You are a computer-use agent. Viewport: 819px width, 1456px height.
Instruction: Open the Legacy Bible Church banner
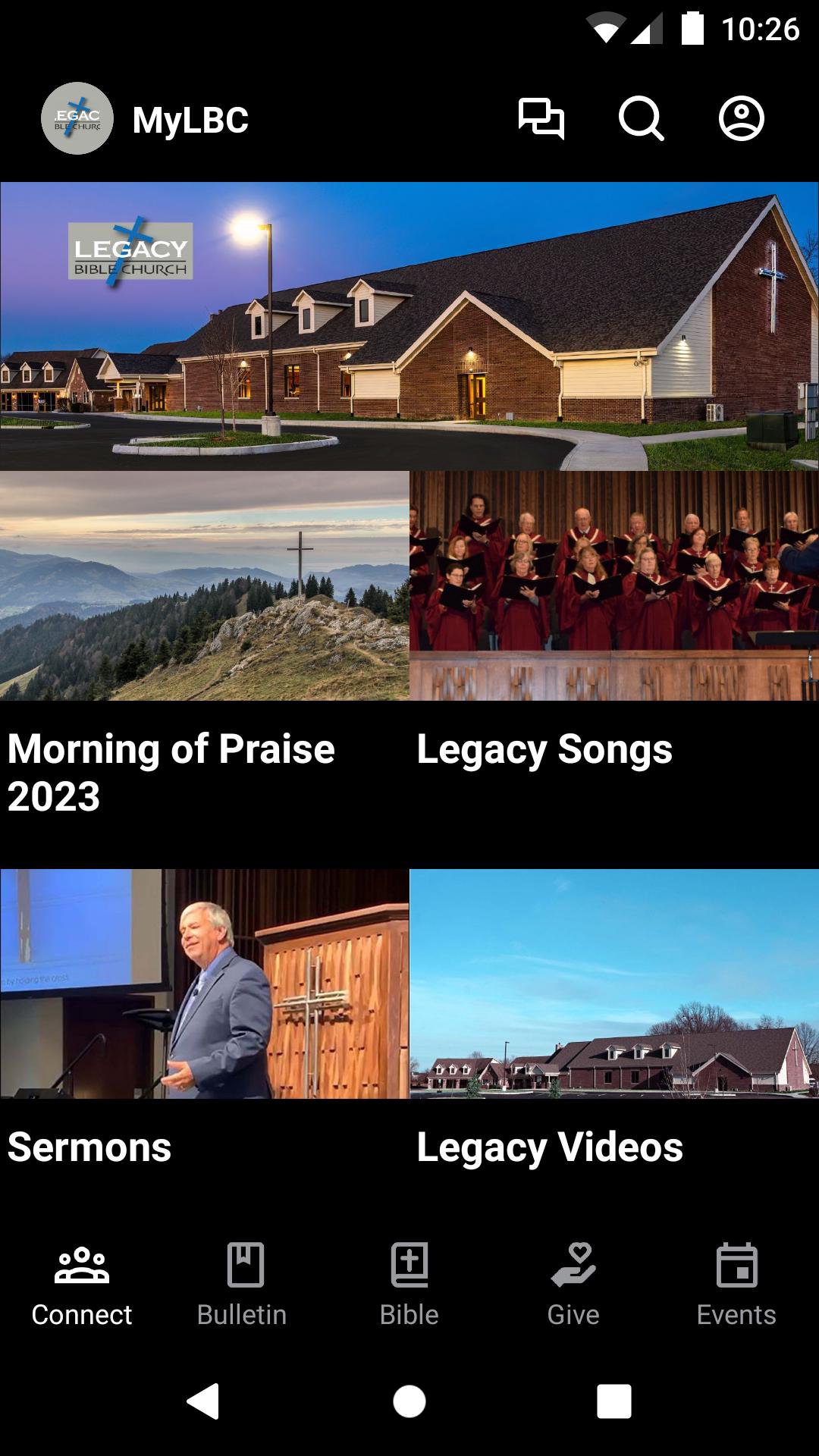[x=409, y=326]
